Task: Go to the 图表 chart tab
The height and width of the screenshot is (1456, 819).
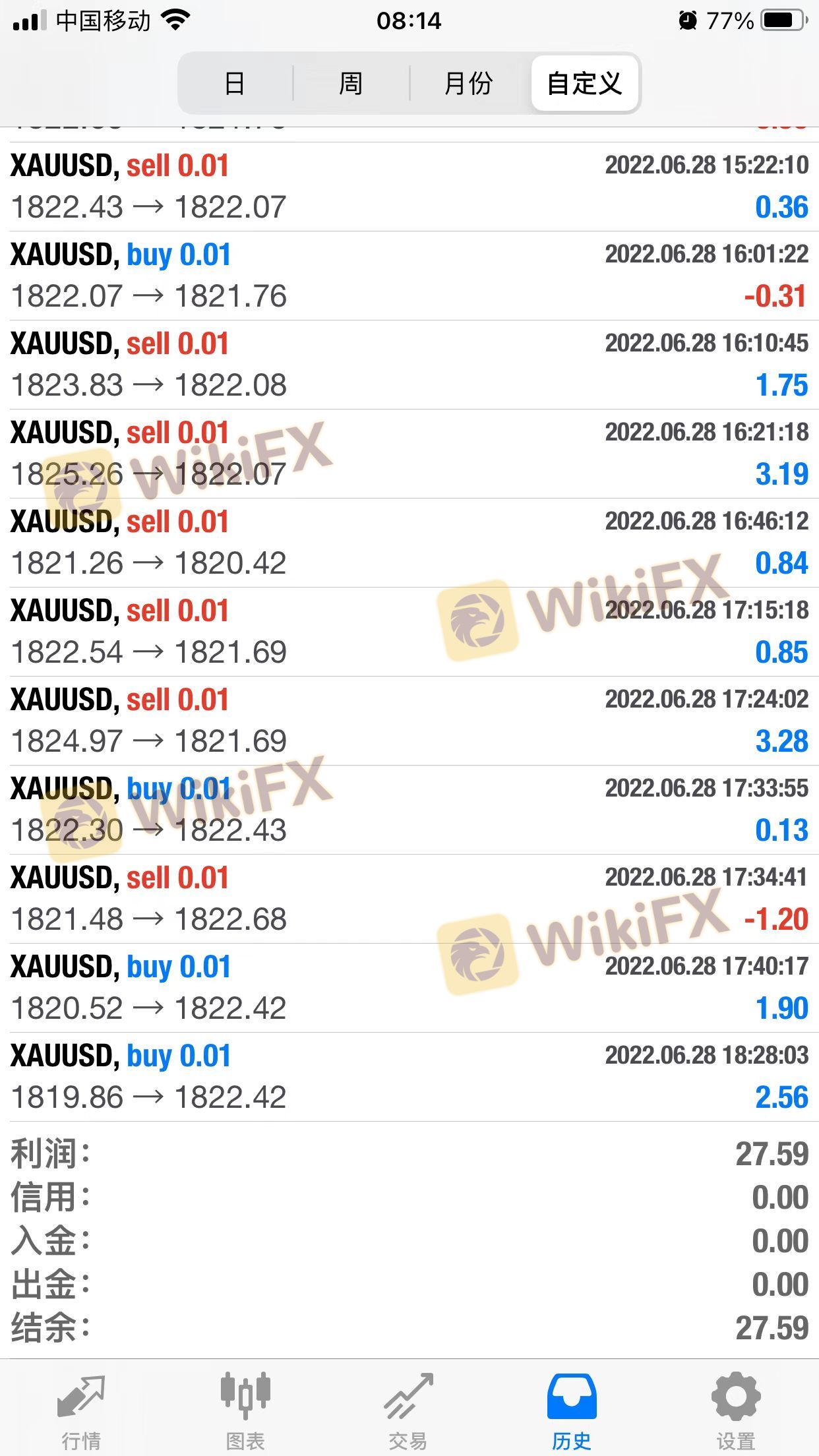Action: click(x=245, y=1410)
